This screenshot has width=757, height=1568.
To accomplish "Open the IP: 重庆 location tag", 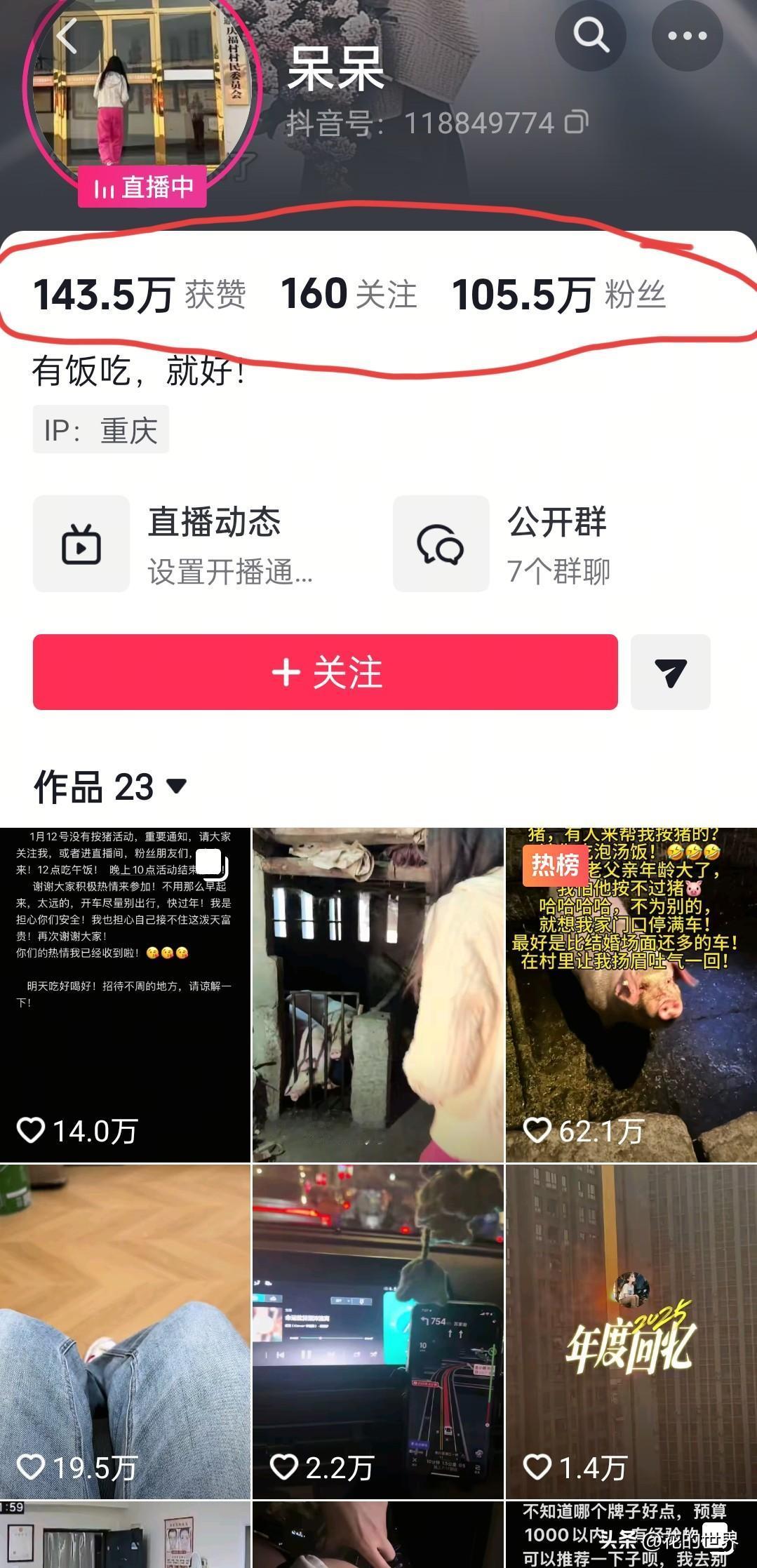I will pyautogui.click(x=101, y=429).
